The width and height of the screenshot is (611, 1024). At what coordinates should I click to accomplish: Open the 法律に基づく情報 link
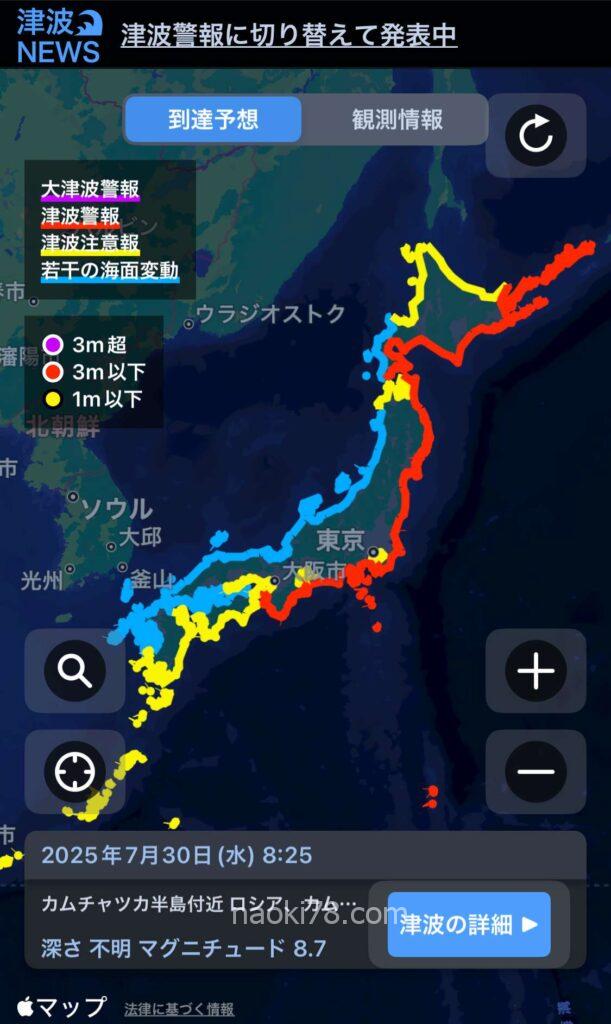[x=179, y=1009]
